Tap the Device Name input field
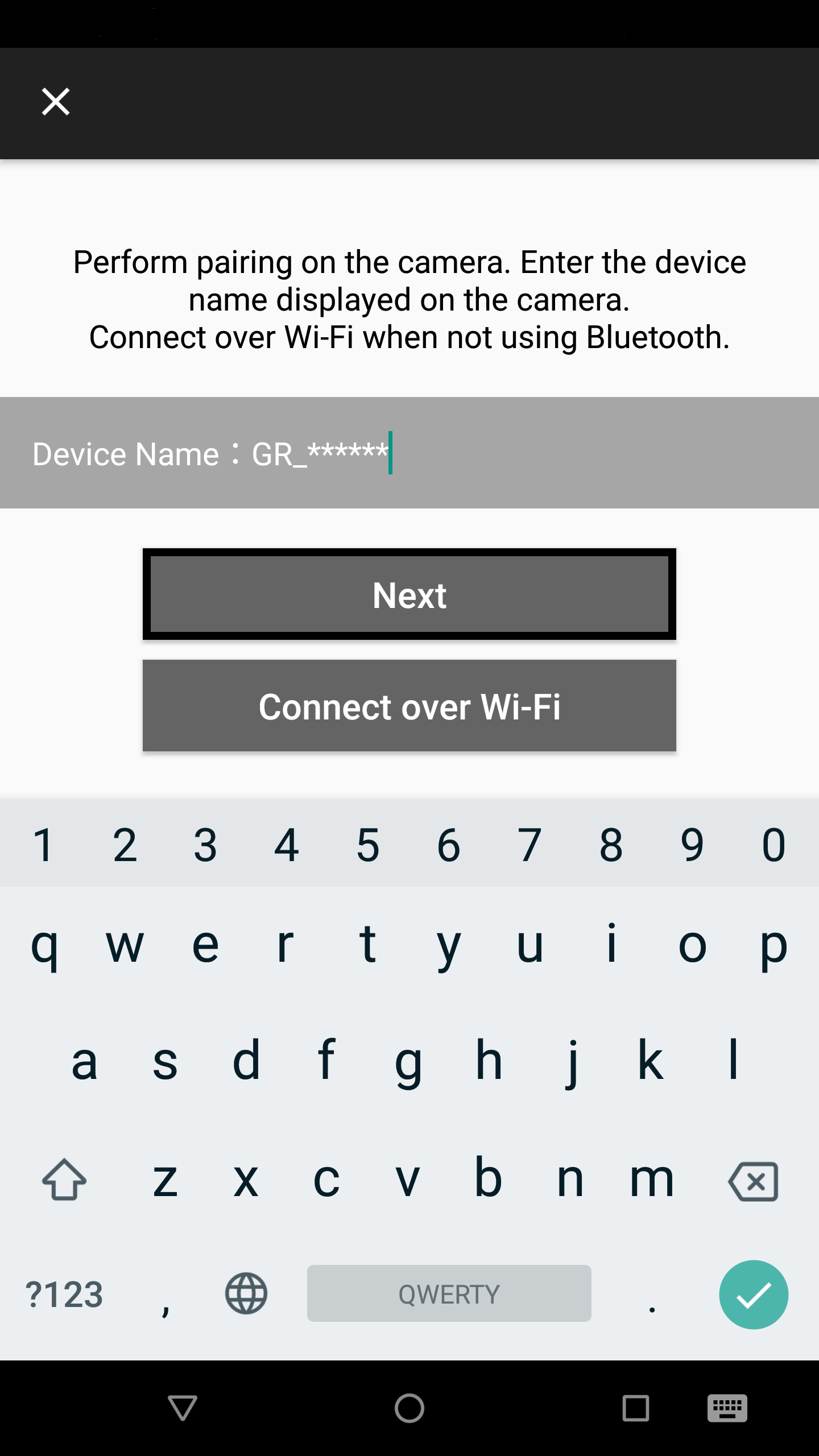This screenshot has height=1456, width=819. pyautogui.click(x=409, y=453)
